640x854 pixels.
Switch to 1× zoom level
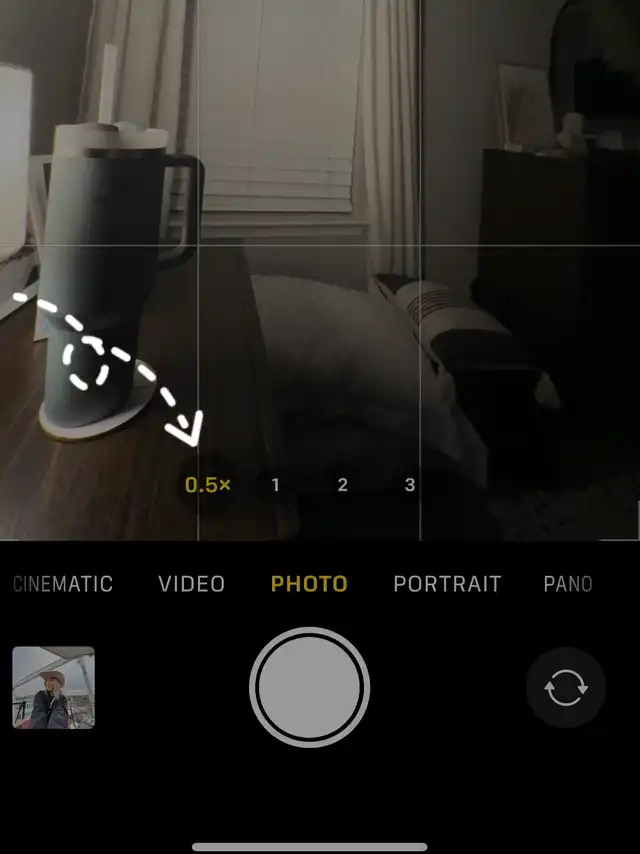[x=276, y=484]
